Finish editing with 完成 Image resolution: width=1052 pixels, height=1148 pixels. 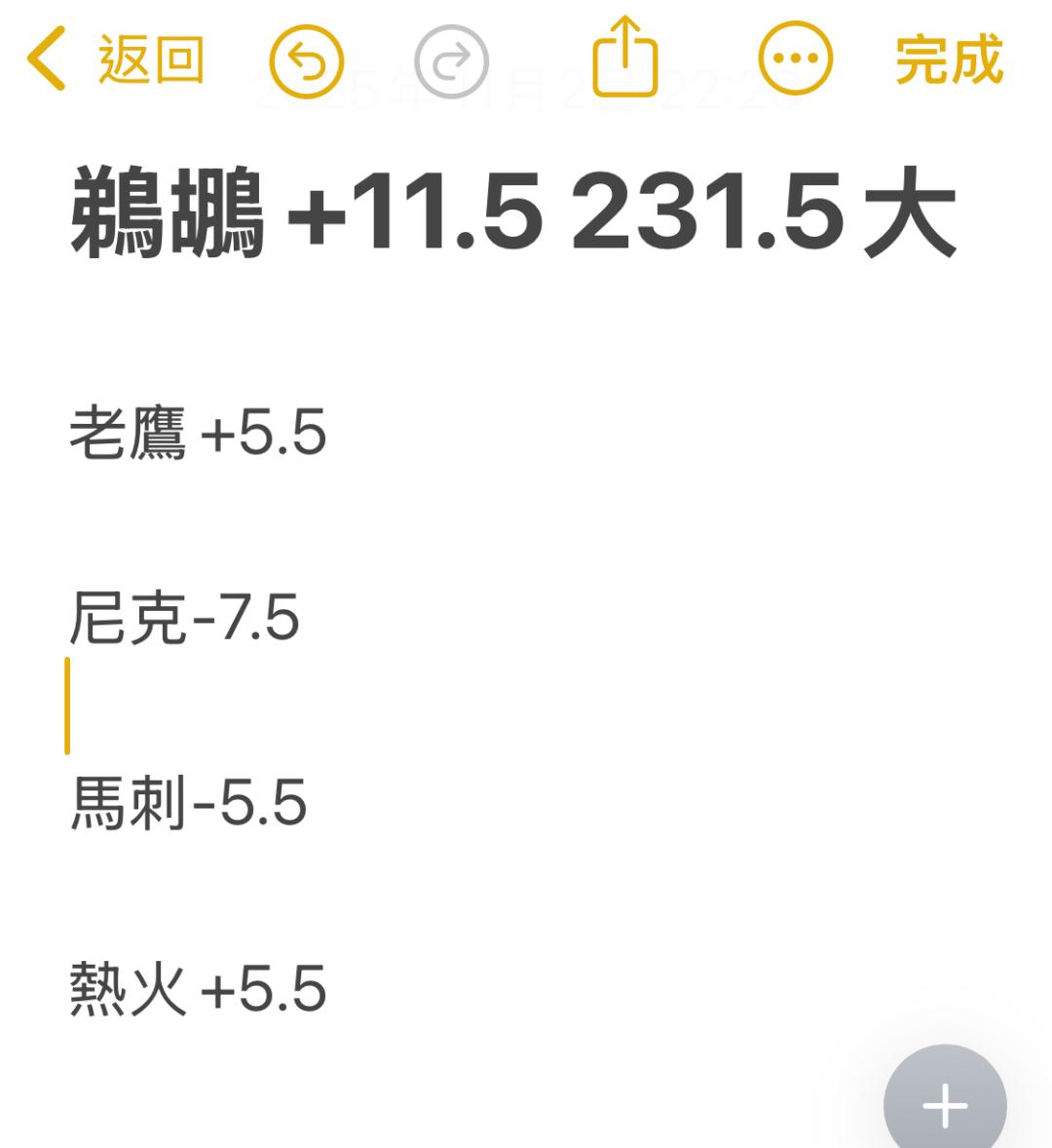point(949,60)
